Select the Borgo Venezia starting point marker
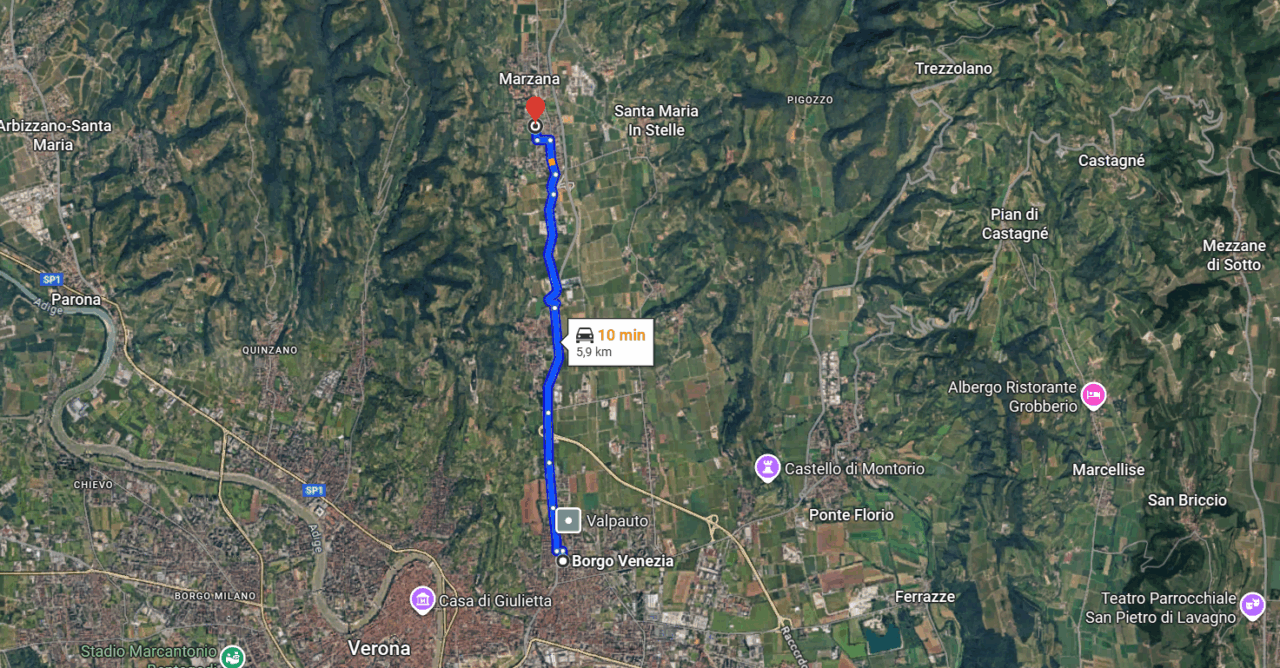 (x=563, y=561)
